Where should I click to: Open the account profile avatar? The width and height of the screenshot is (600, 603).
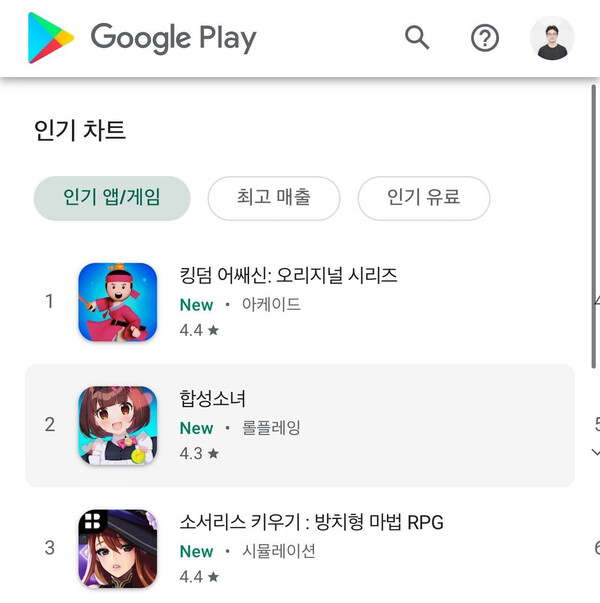(x=552, y=39)
